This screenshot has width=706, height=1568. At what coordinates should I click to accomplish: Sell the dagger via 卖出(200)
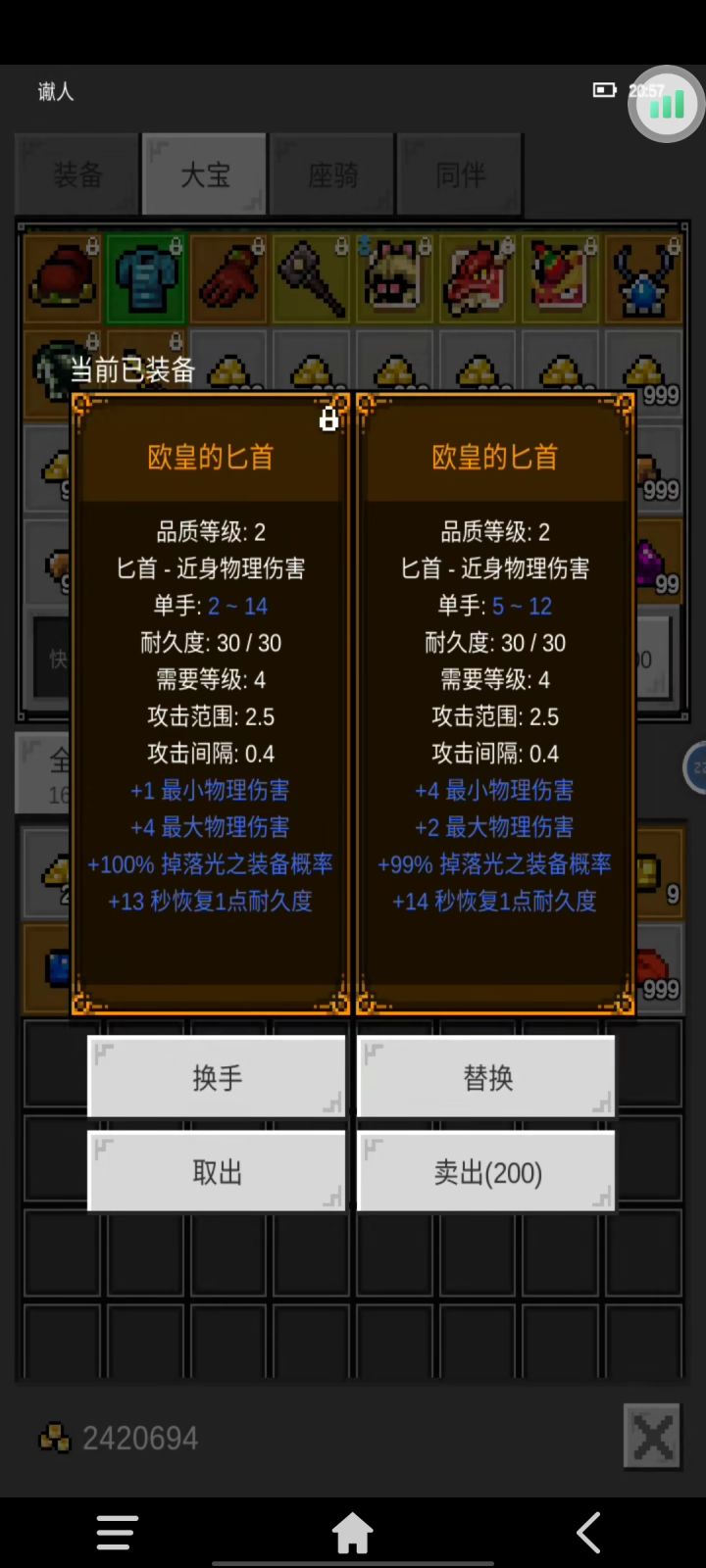485,1170
